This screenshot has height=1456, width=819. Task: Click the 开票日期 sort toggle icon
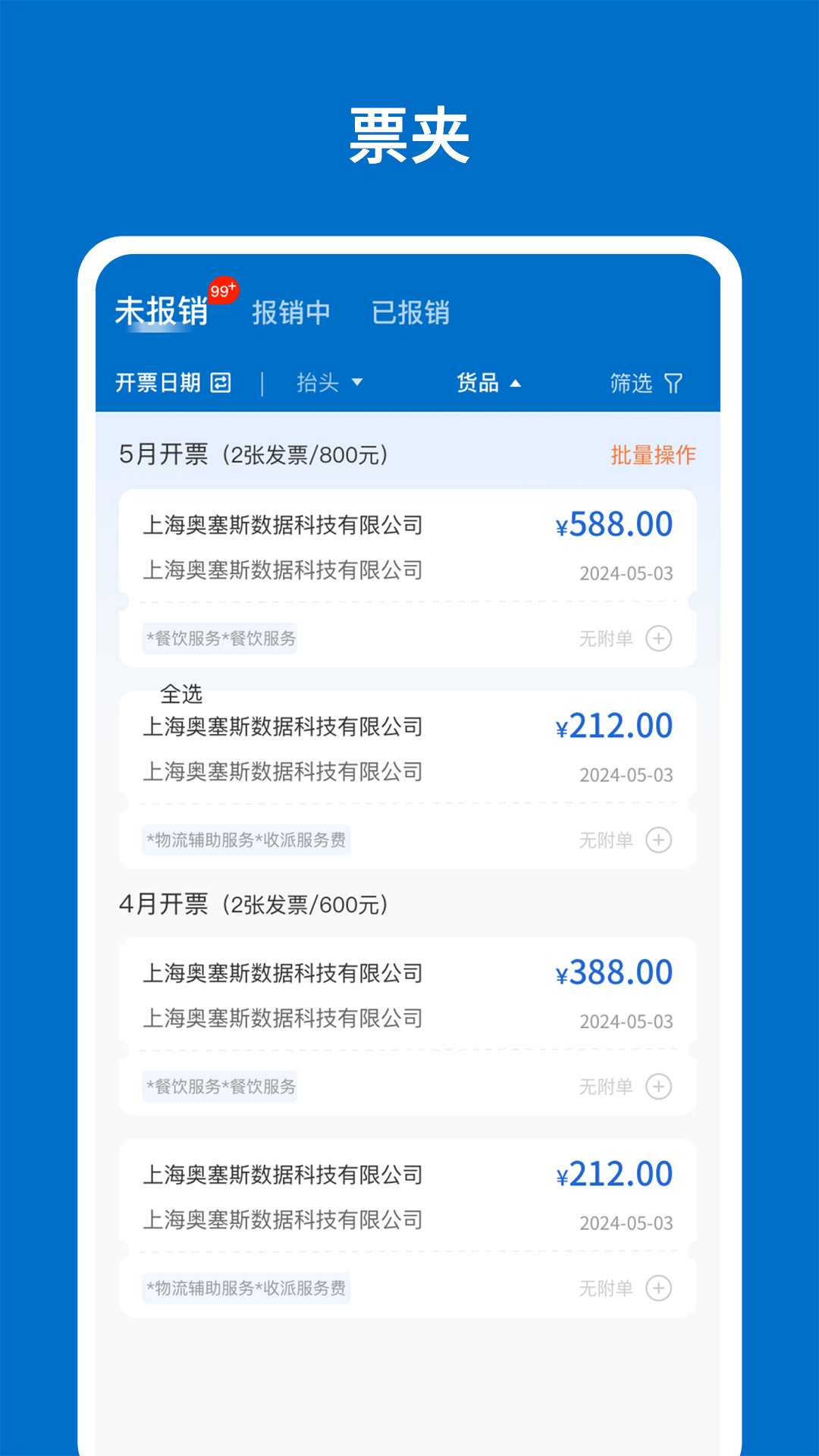(x=218, y=383)
